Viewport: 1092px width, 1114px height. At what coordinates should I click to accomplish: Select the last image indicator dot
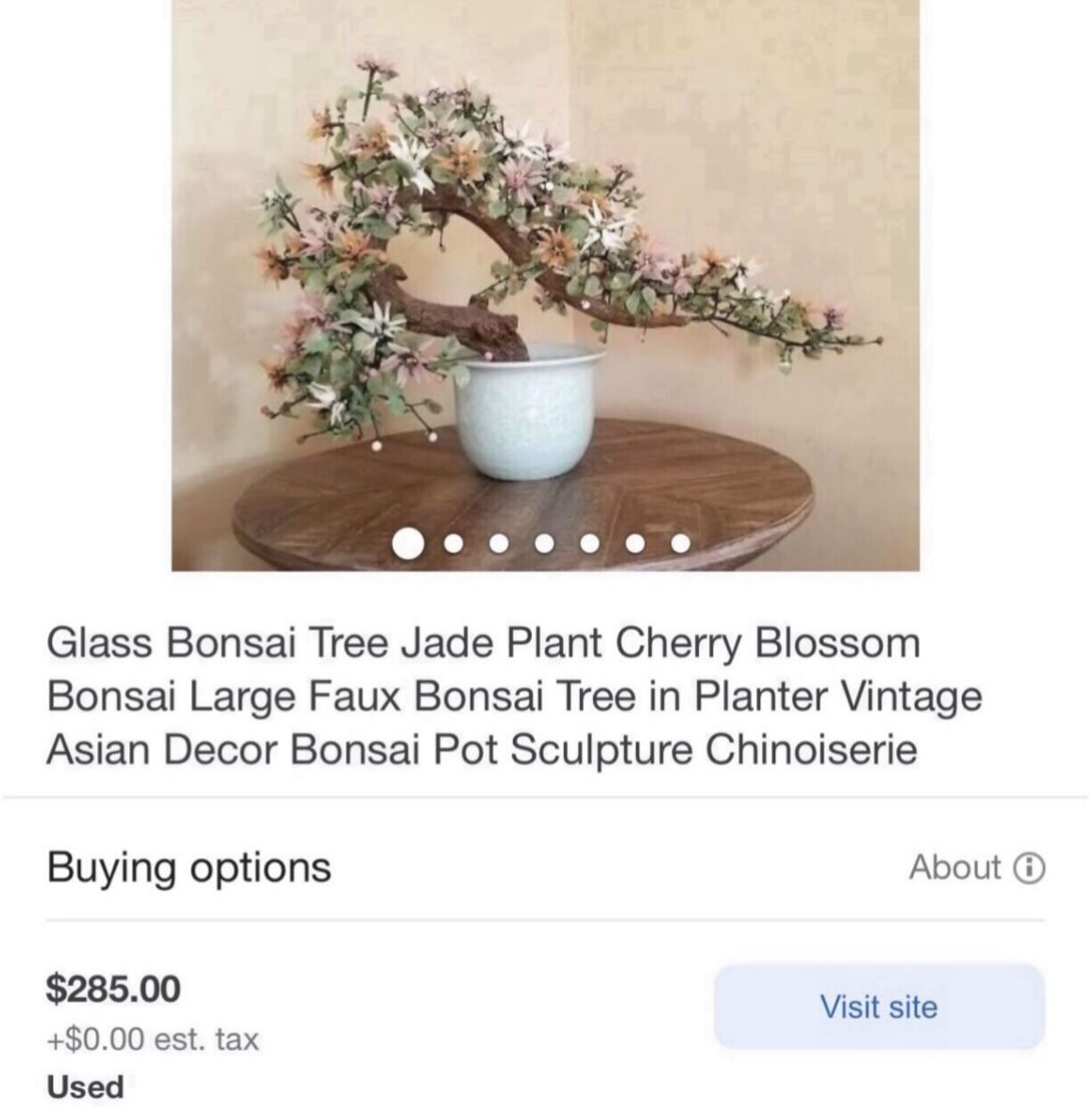click(680, 543)
